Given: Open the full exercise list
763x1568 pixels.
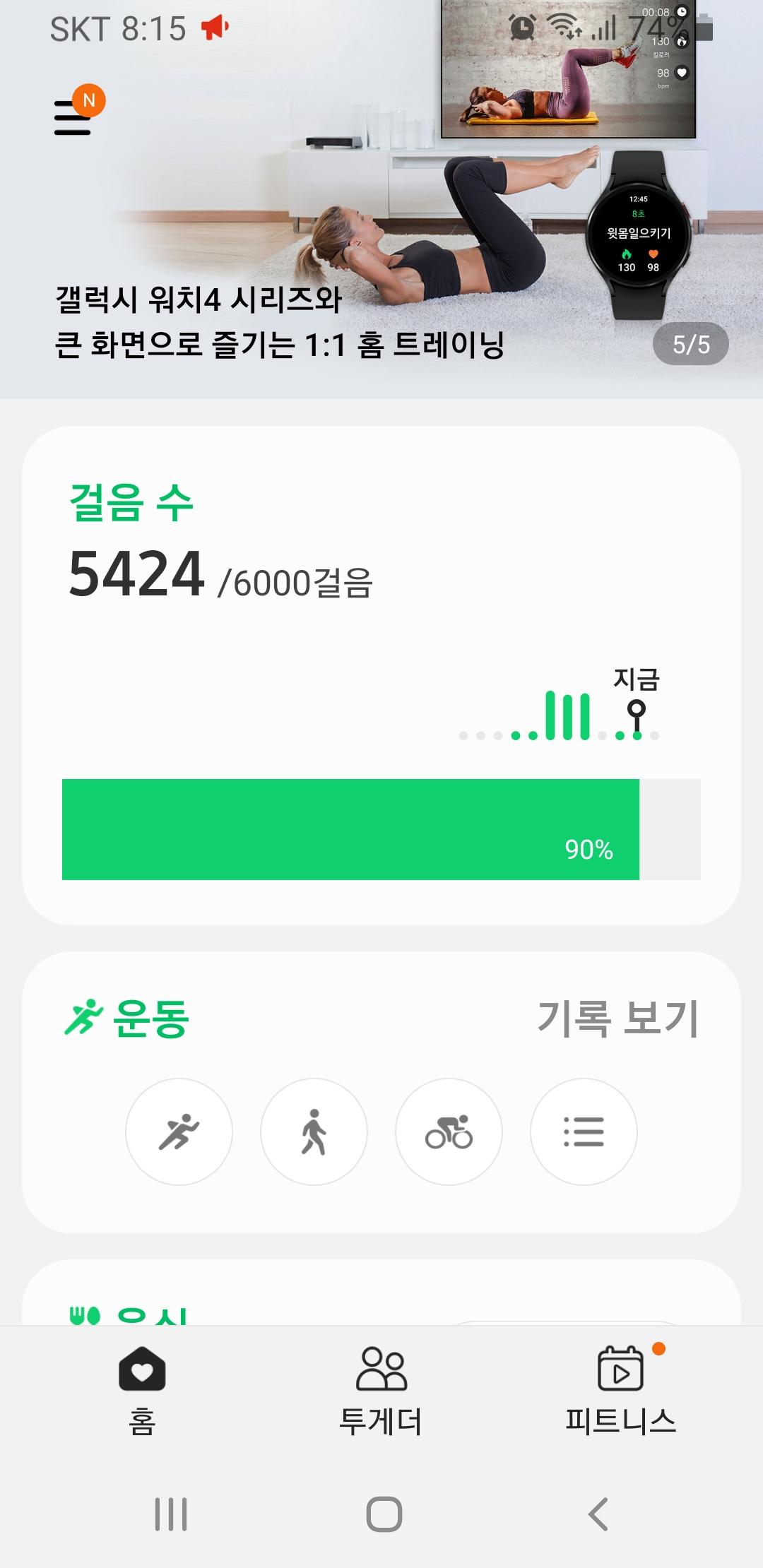Looking at the screenshot, I should tap(584, 1132).
